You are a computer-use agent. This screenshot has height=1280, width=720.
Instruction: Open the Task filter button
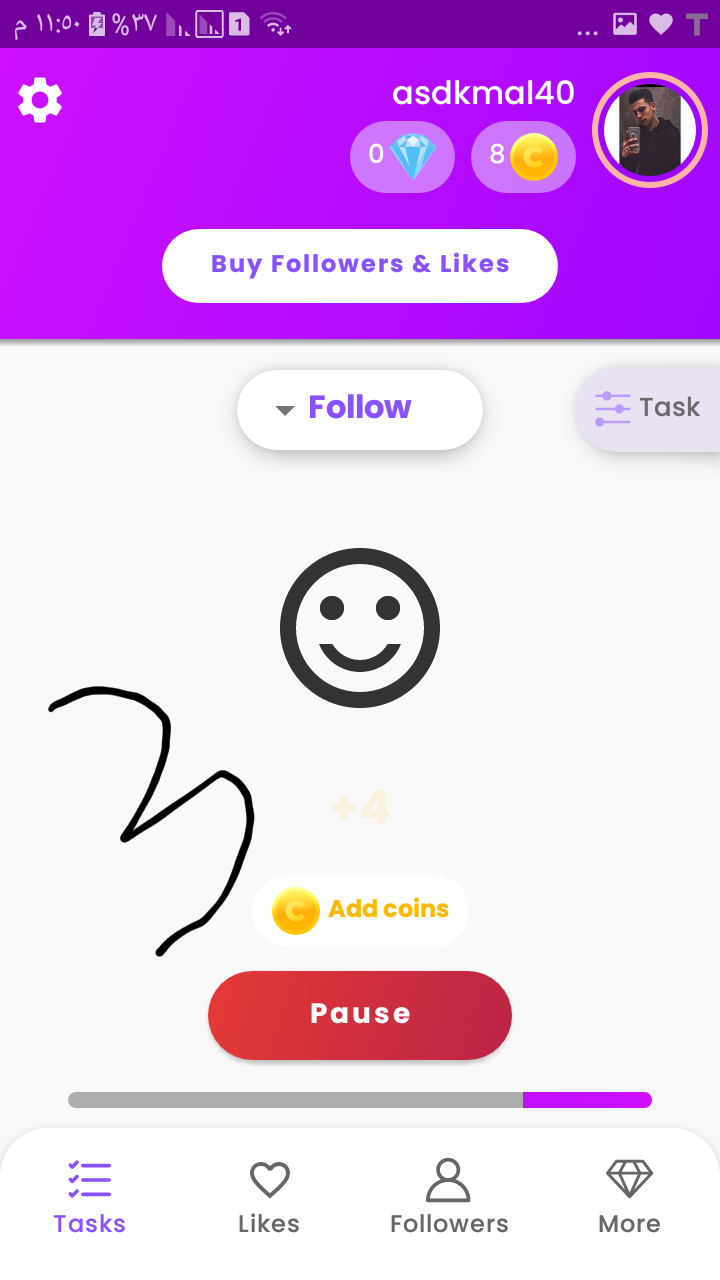[x=648, y=408]
